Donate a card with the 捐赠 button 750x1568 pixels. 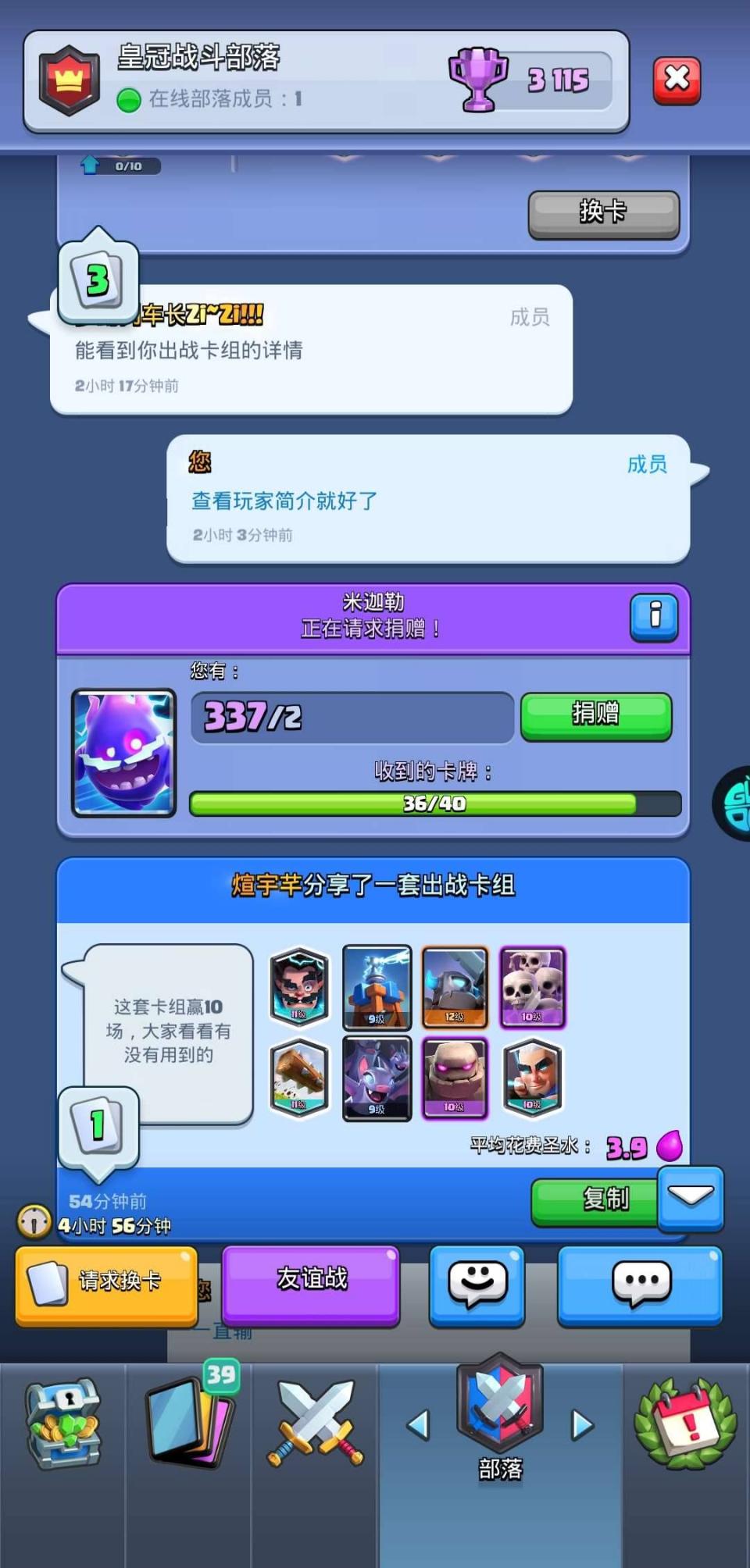[x=595, y=715]
